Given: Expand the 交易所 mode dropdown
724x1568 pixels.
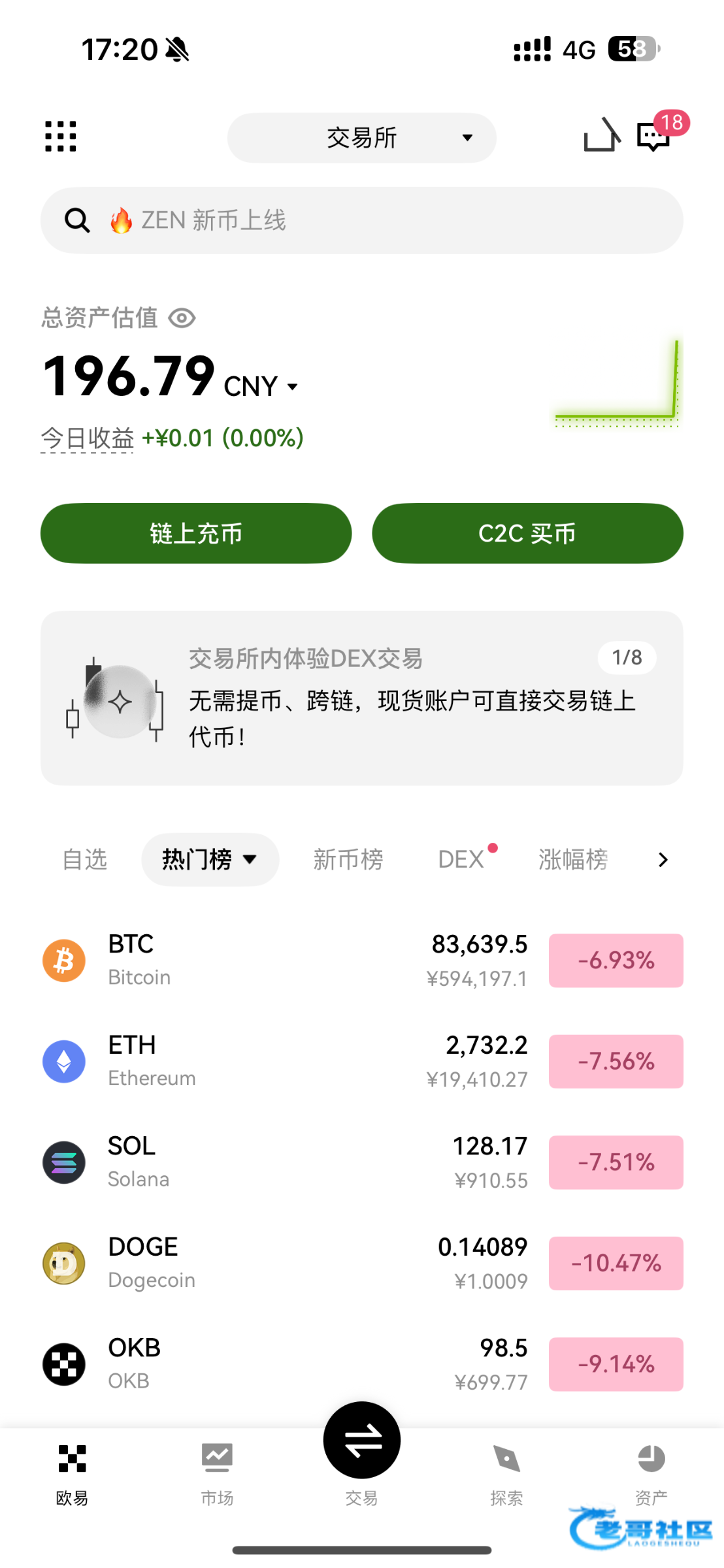Looking at the screenshot, I should tap(361, 138).
